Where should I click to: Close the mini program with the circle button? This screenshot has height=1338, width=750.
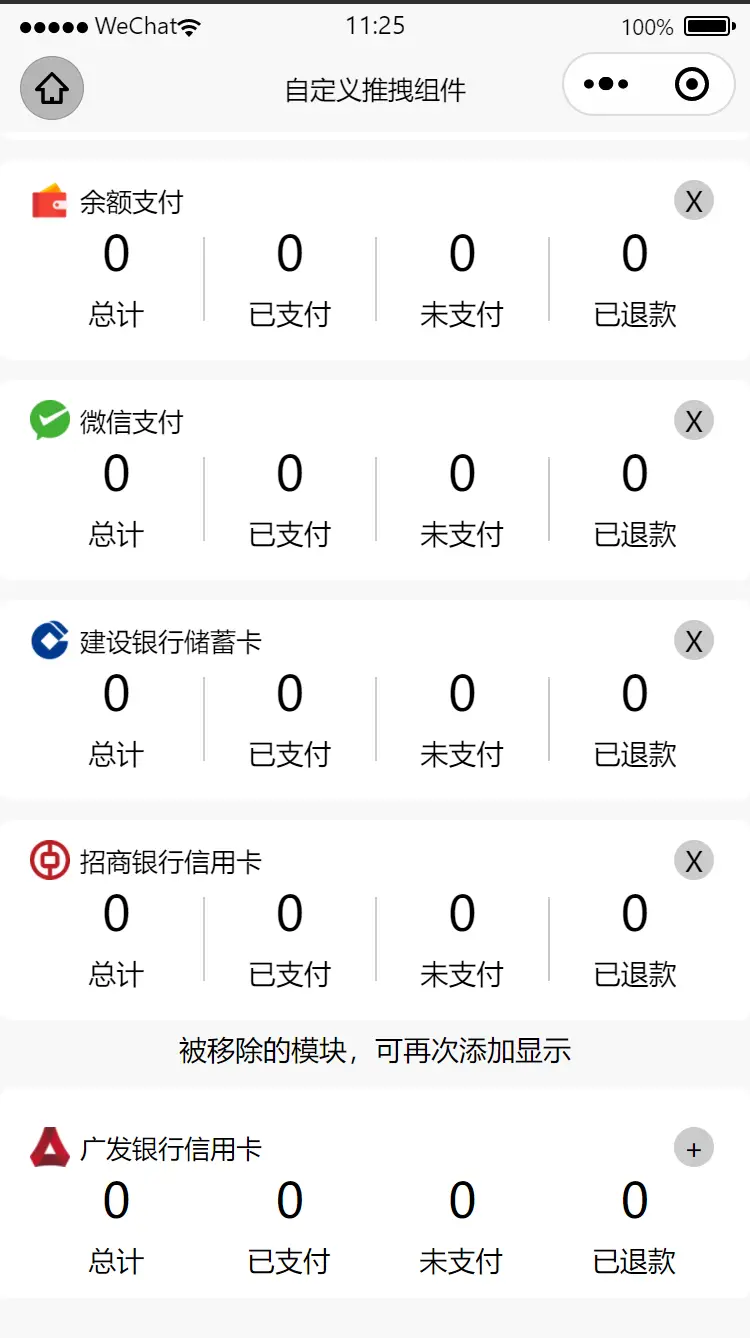692,85
